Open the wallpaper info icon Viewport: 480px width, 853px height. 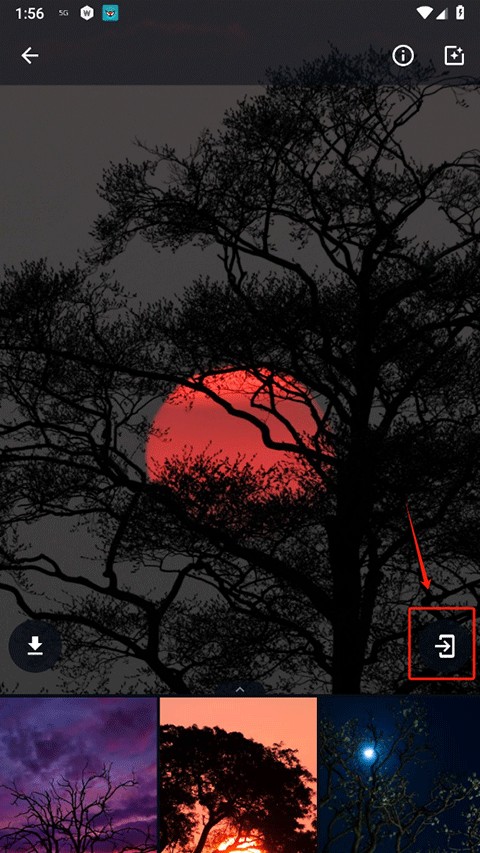click(403, 55)
